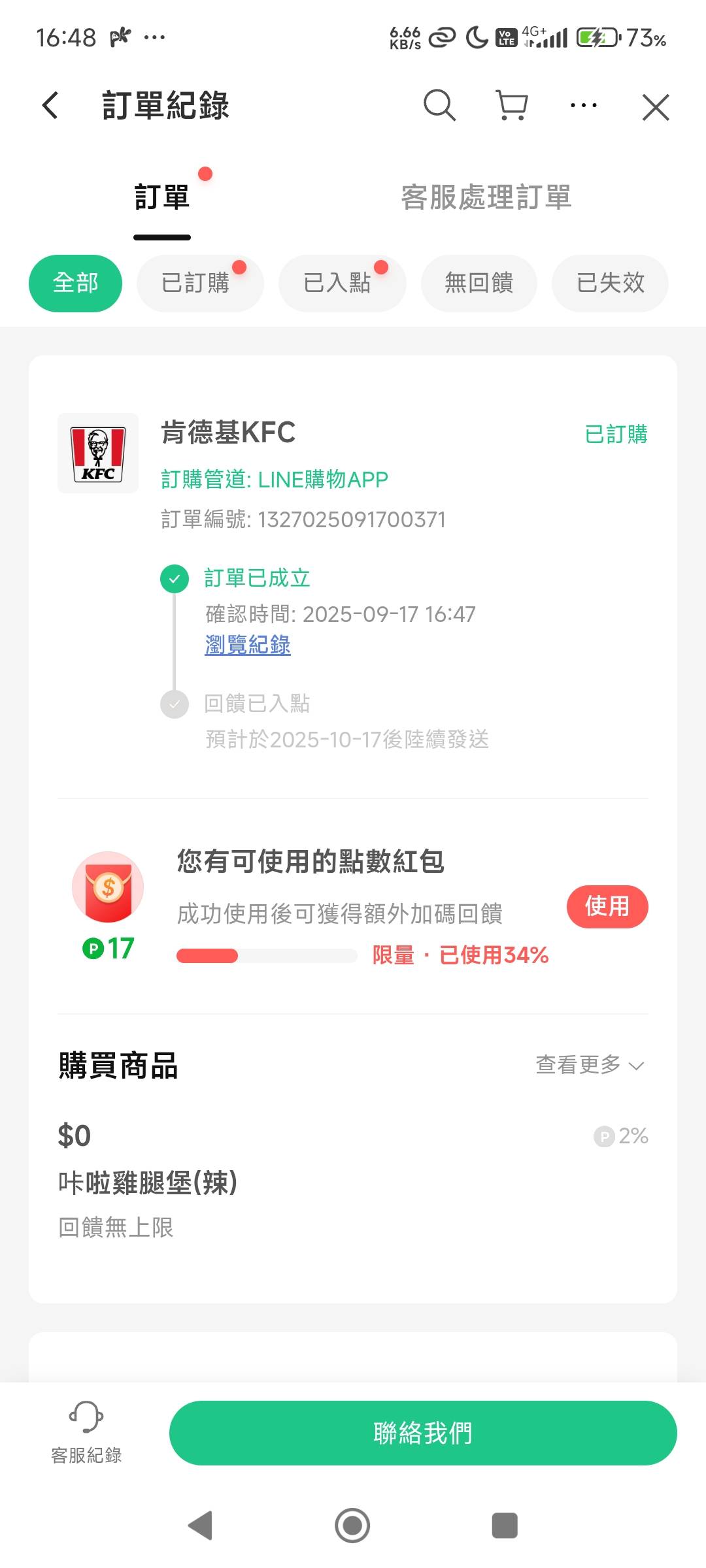Open the three-dot overflow menu
Viewport: 706px width, 1568px height.
[583, 105]
